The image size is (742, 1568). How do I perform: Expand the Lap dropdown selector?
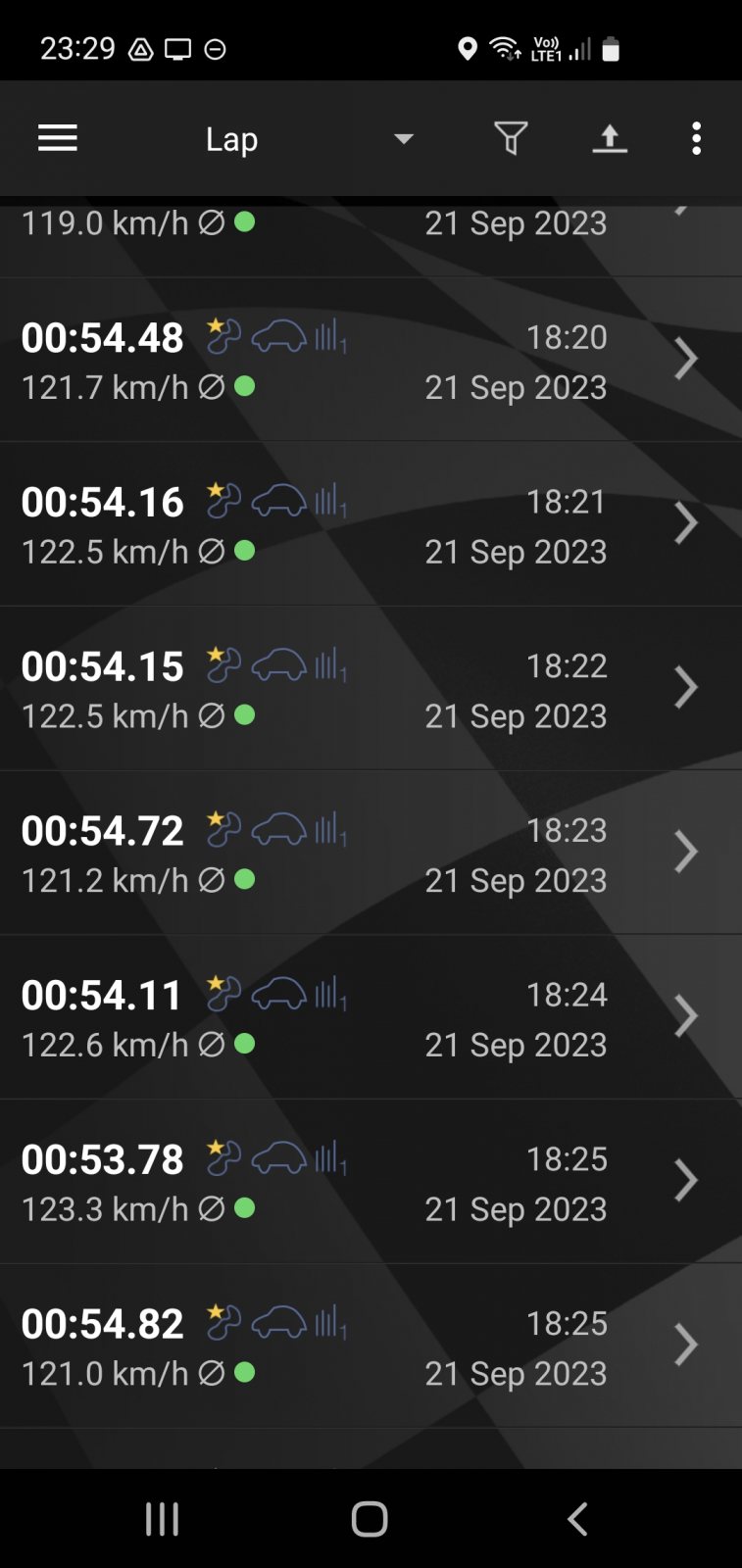[x=309, y=139]
